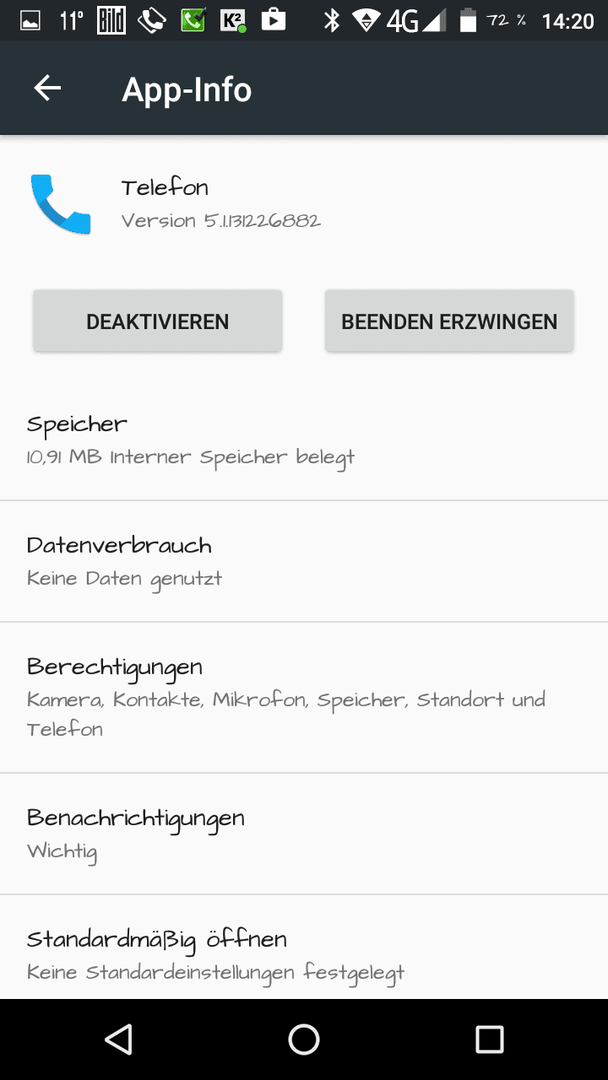Tap the system home button
The width and height of the screenshot is (608, 1080).
304,1039
